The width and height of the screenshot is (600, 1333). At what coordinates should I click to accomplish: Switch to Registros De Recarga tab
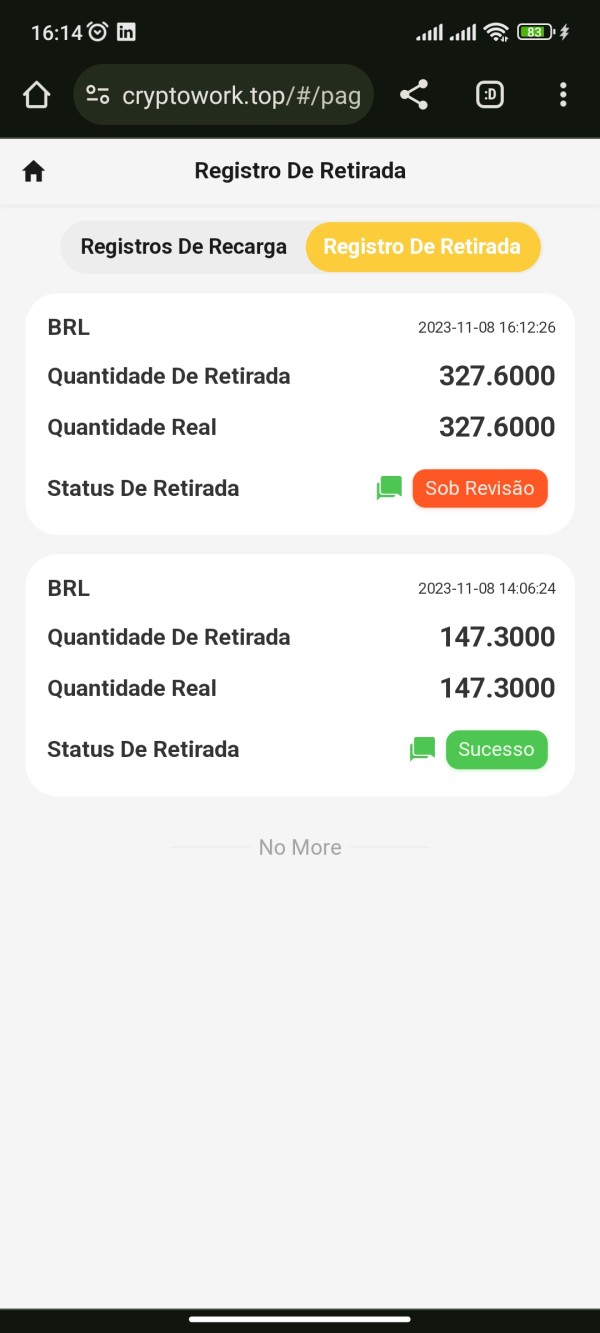coord(184,247)
